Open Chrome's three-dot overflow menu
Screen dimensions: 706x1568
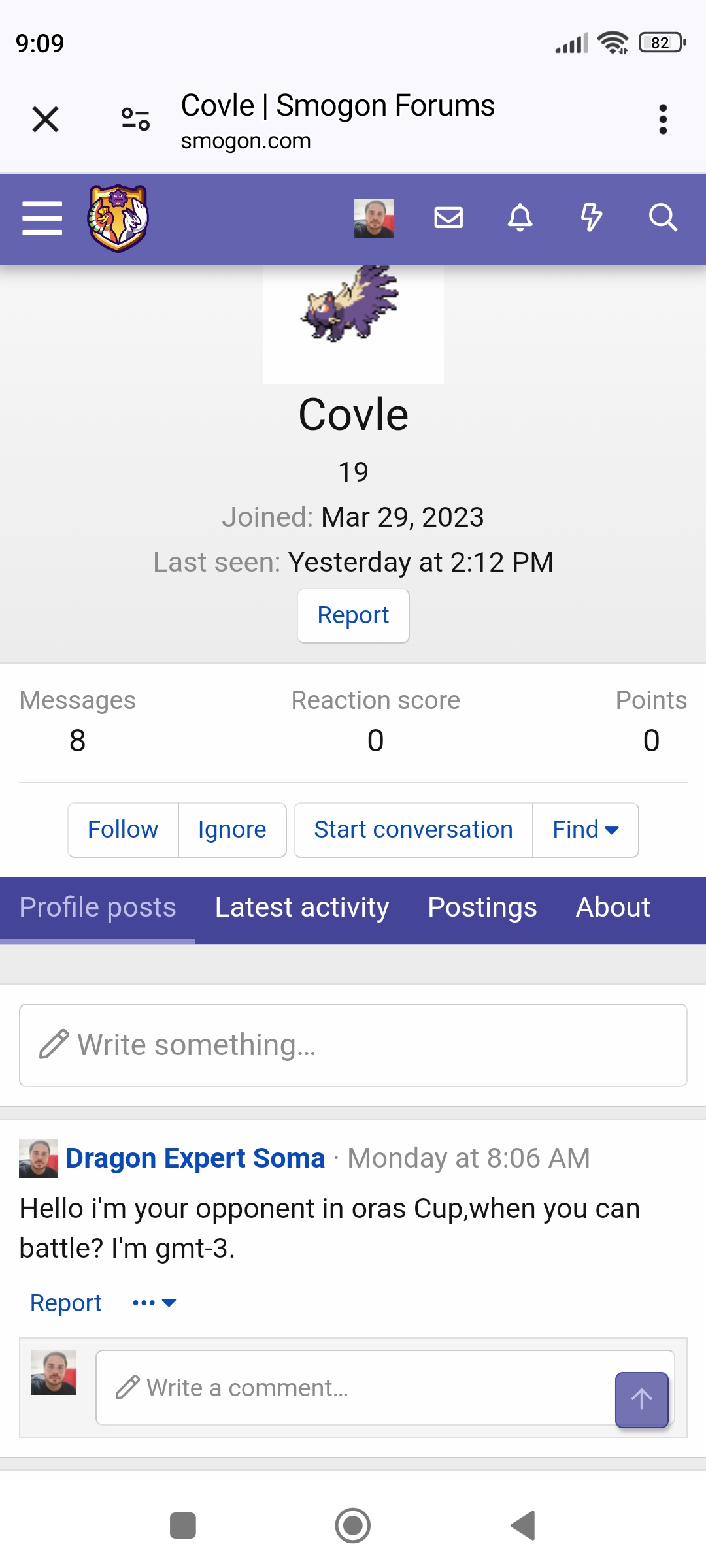[x=662, y=119]
